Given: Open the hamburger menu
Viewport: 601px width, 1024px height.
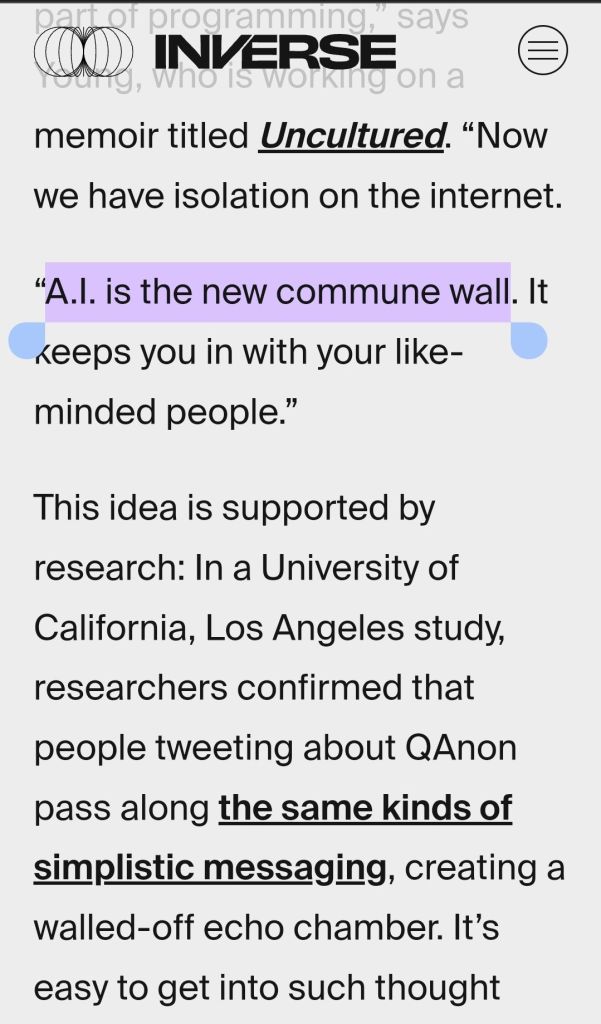Looking at the screenshot, I should tap(542, 51).
